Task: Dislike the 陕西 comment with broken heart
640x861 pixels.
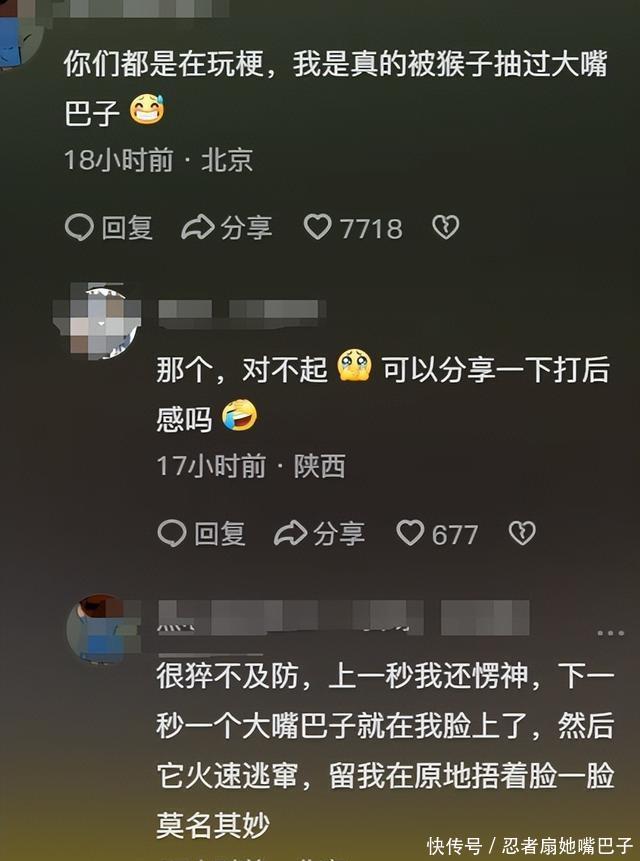Action: click(522, 534)
